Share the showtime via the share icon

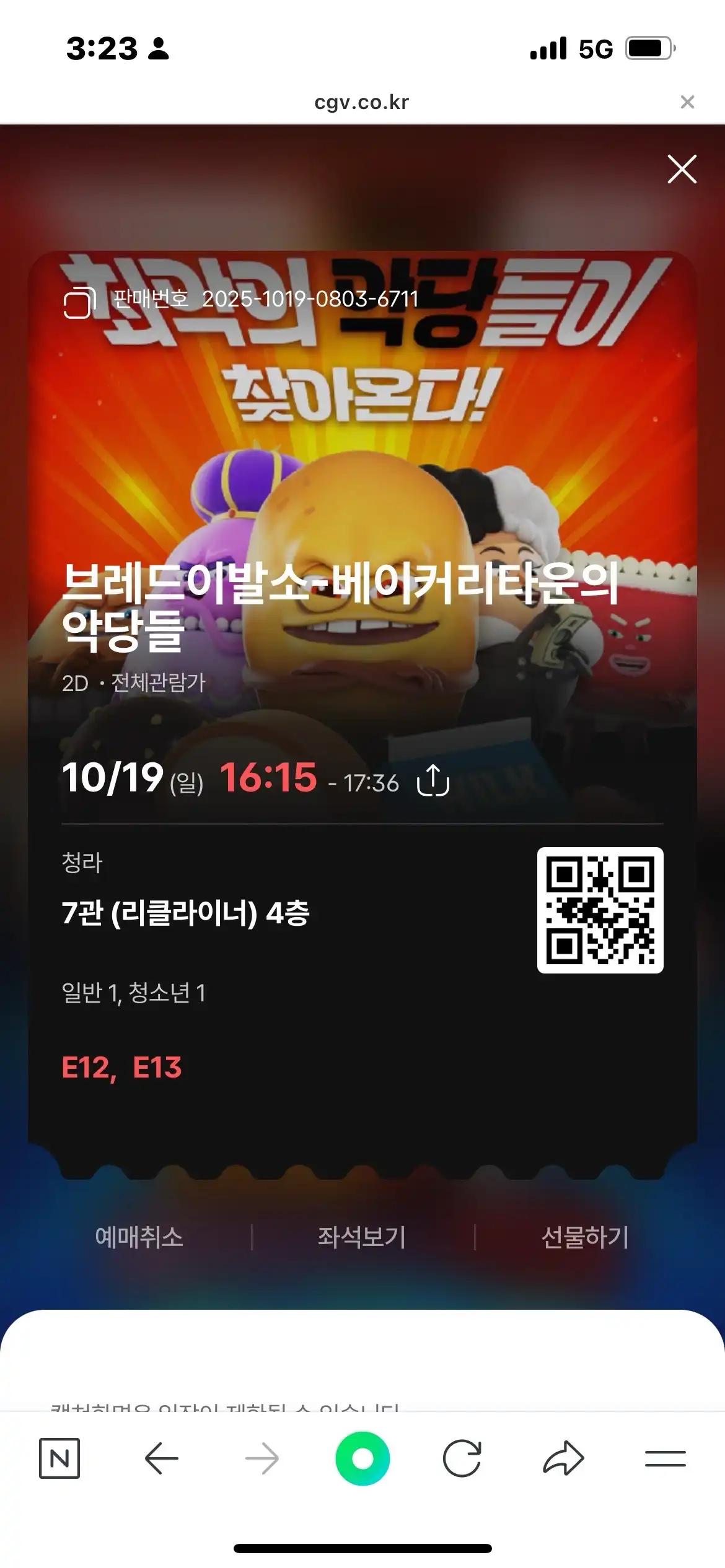coord(433,779)
